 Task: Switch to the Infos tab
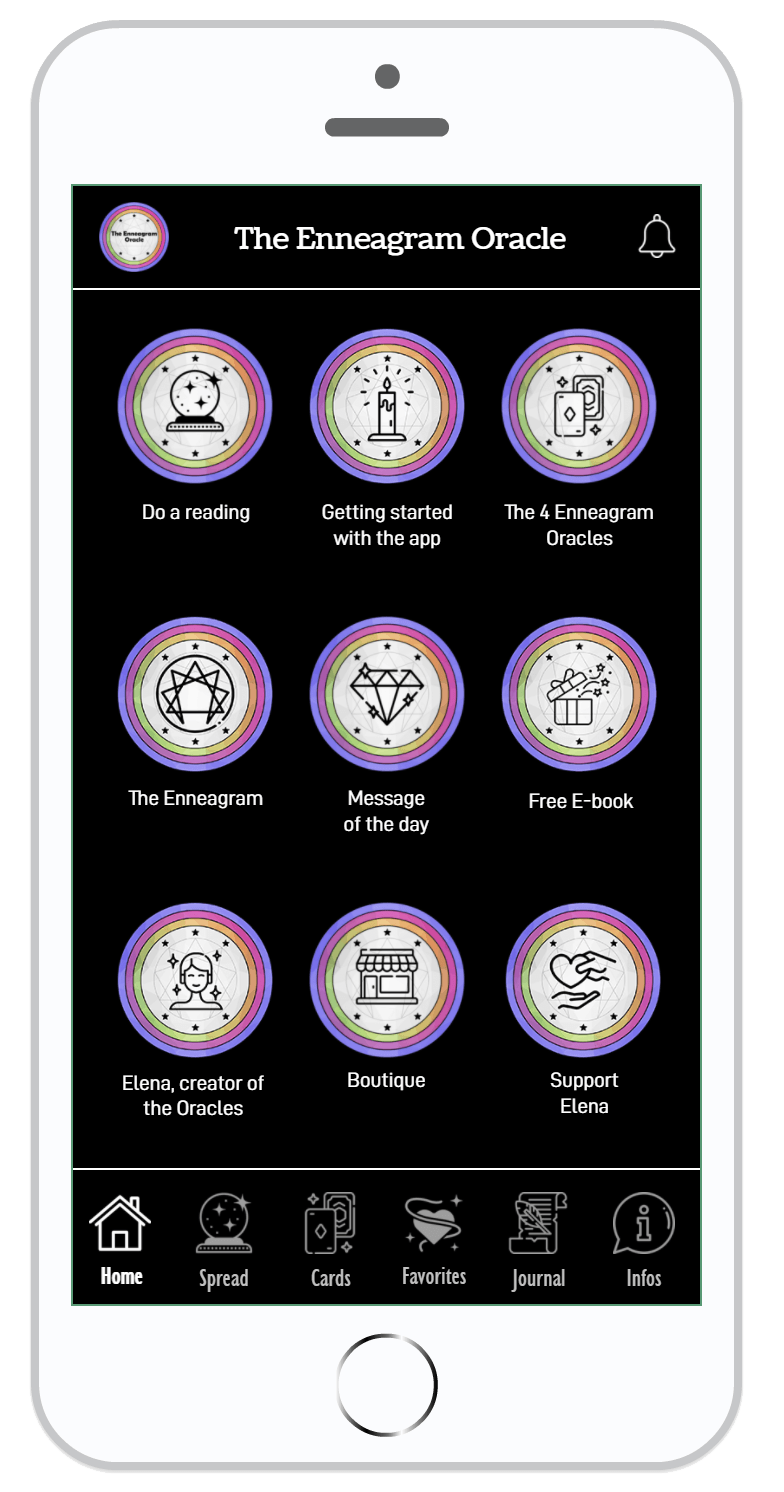coord(644,1240)
